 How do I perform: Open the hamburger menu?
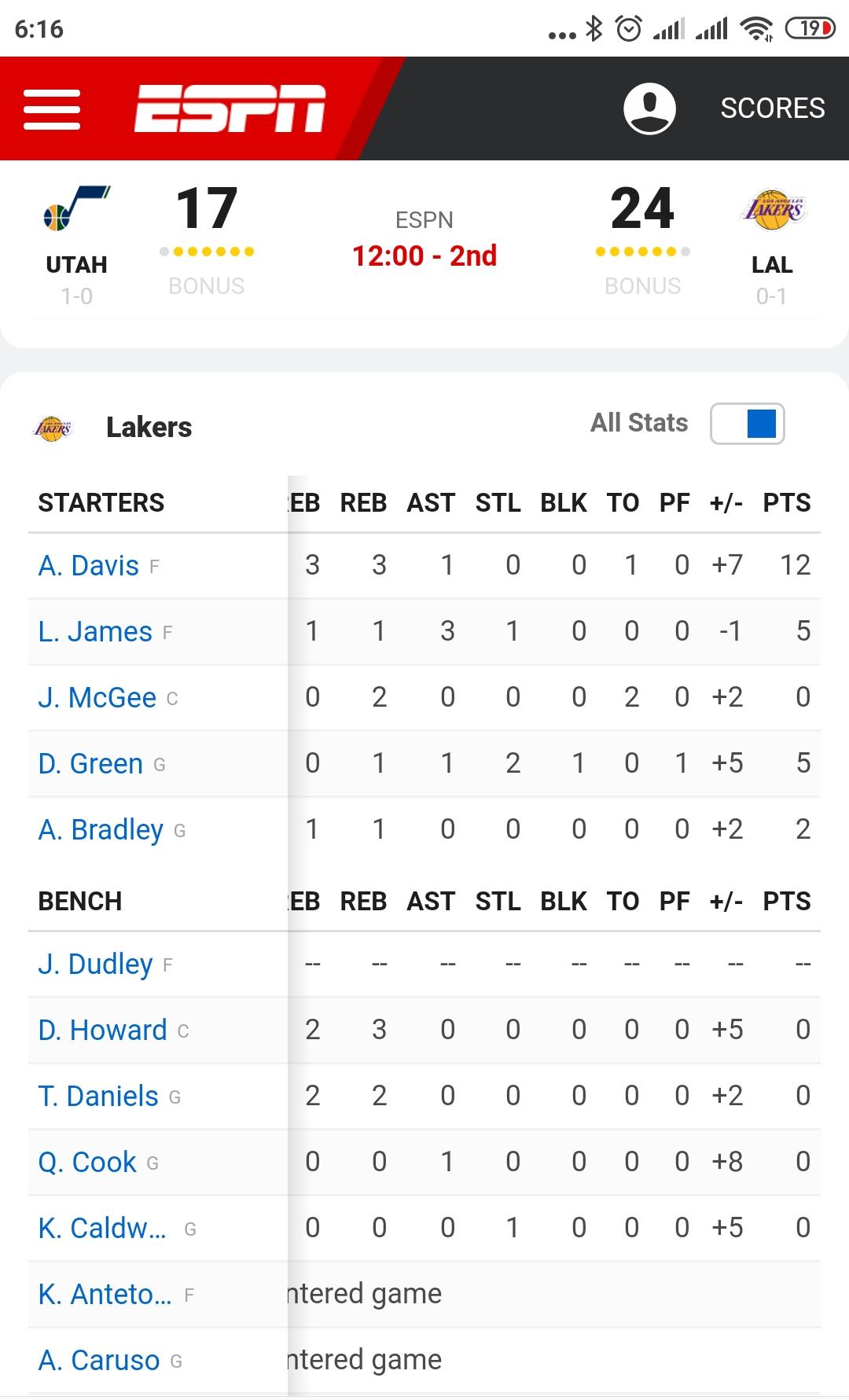tap(52, 109)
